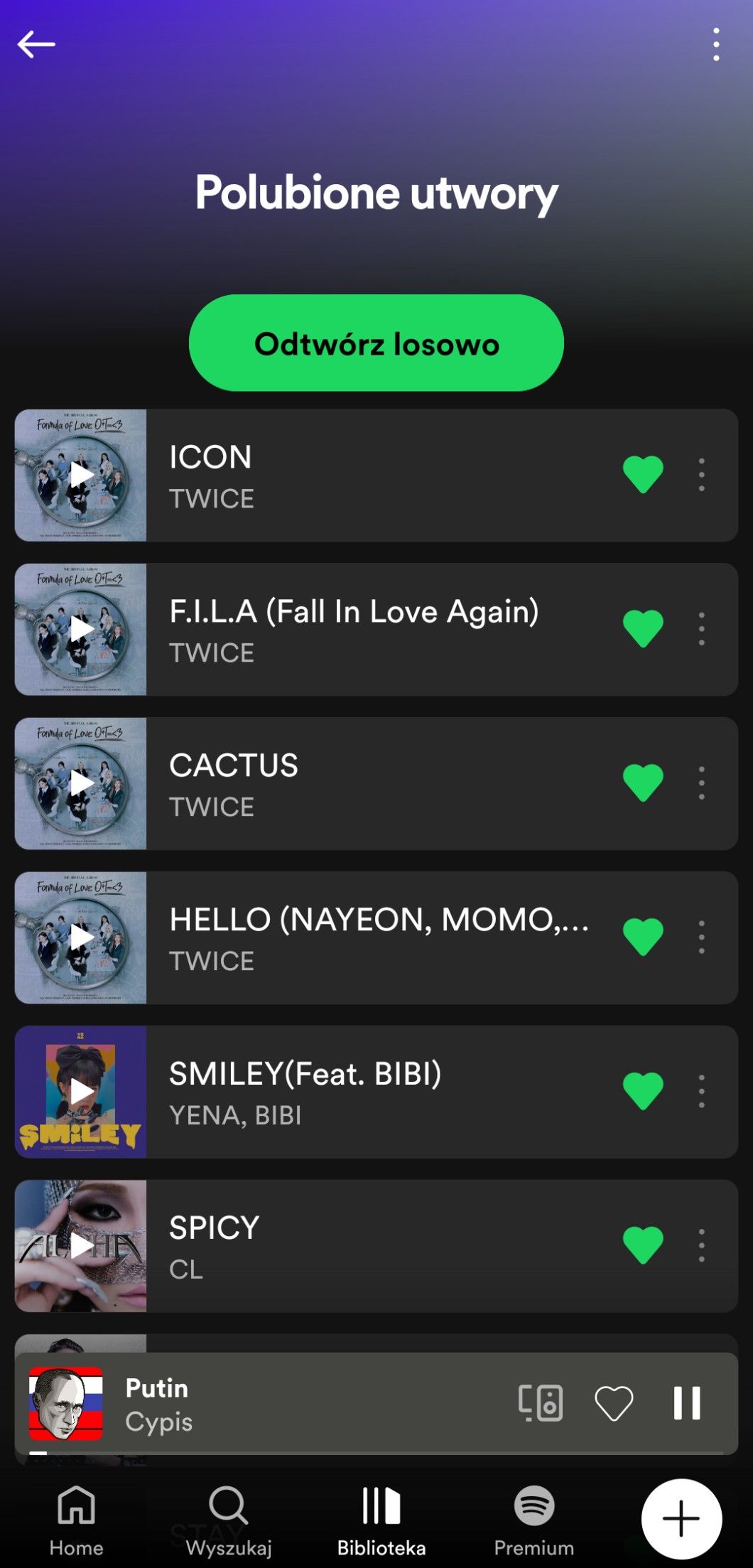Unlike the song ICON
The image size is (753, 1568).
click(x=643, y=474)
